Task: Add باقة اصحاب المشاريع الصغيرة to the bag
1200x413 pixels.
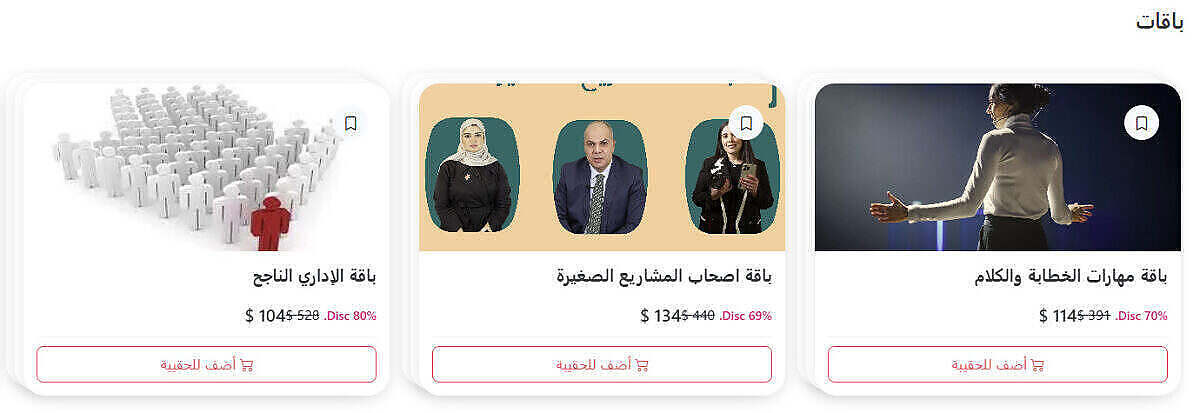Action: 602,364
